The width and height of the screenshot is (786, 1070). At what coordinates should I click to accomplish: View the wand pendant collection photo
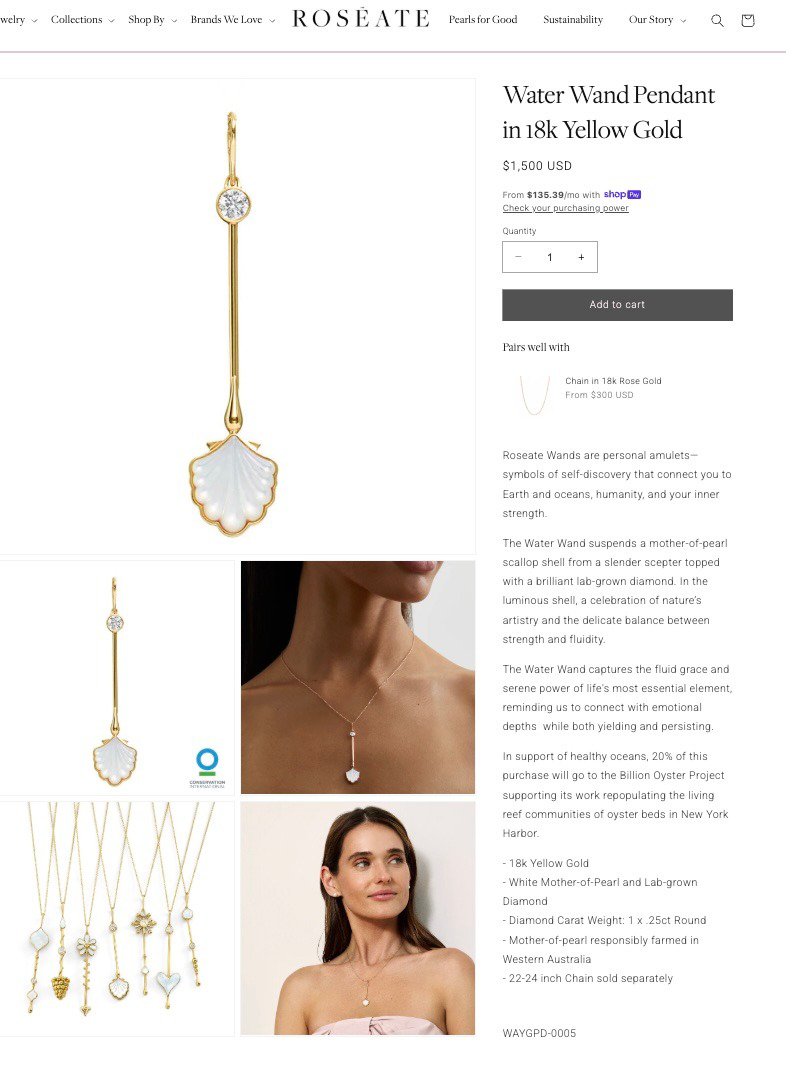click(x=117, y=918)
